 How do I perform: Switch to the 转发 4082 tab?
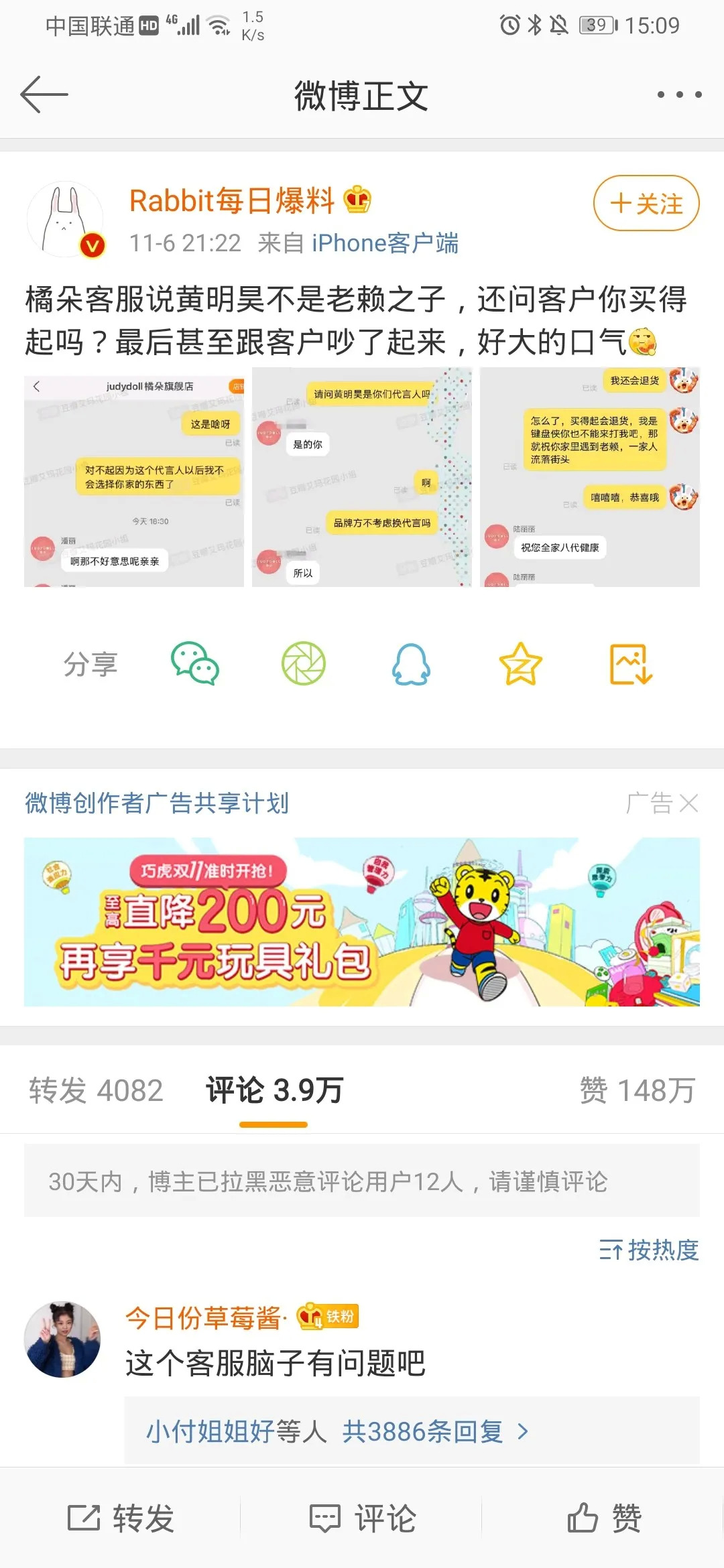click(x=96, y=1090)
